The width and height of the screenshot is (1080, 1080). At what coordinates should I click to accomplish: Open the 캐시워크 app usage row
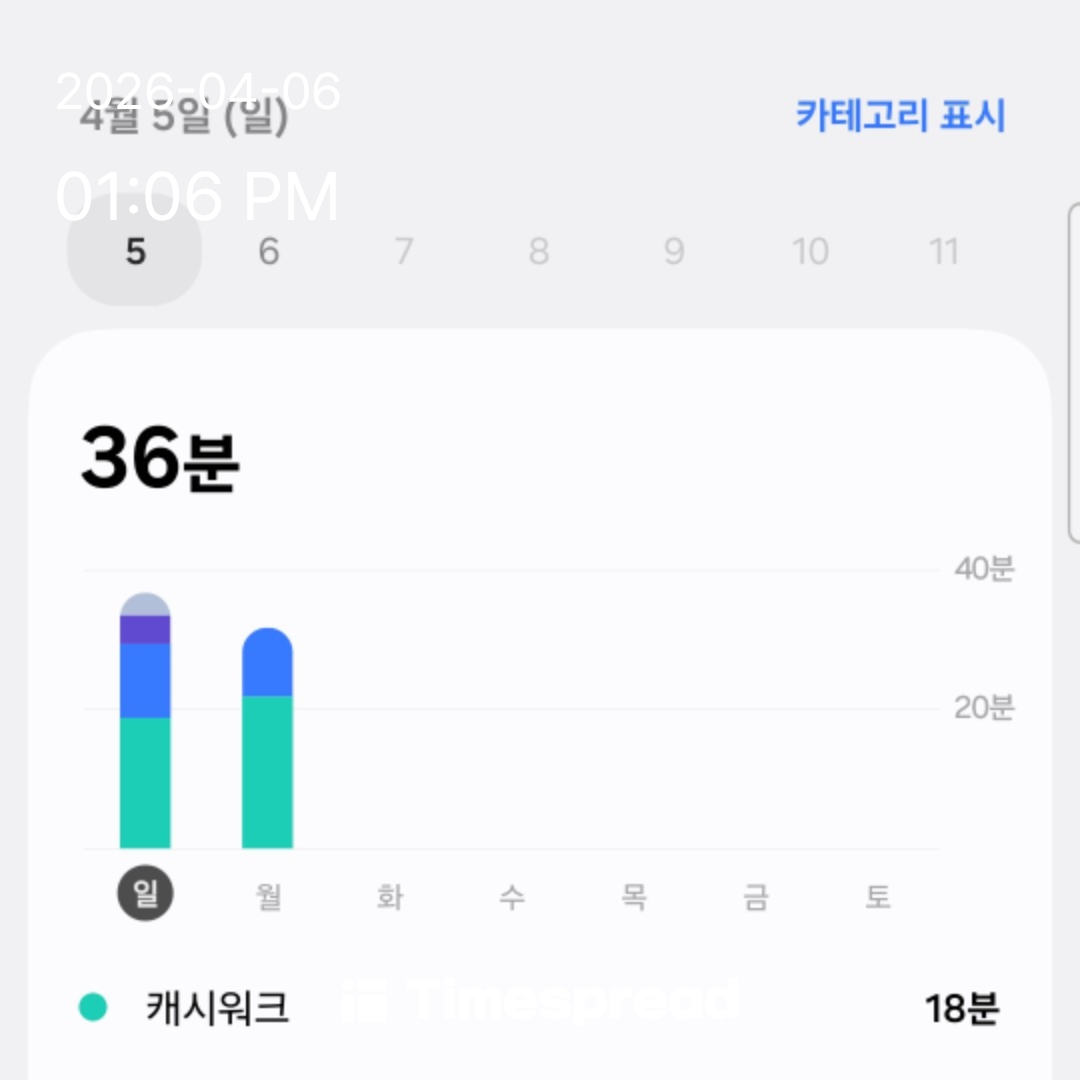coord(540,1008)
